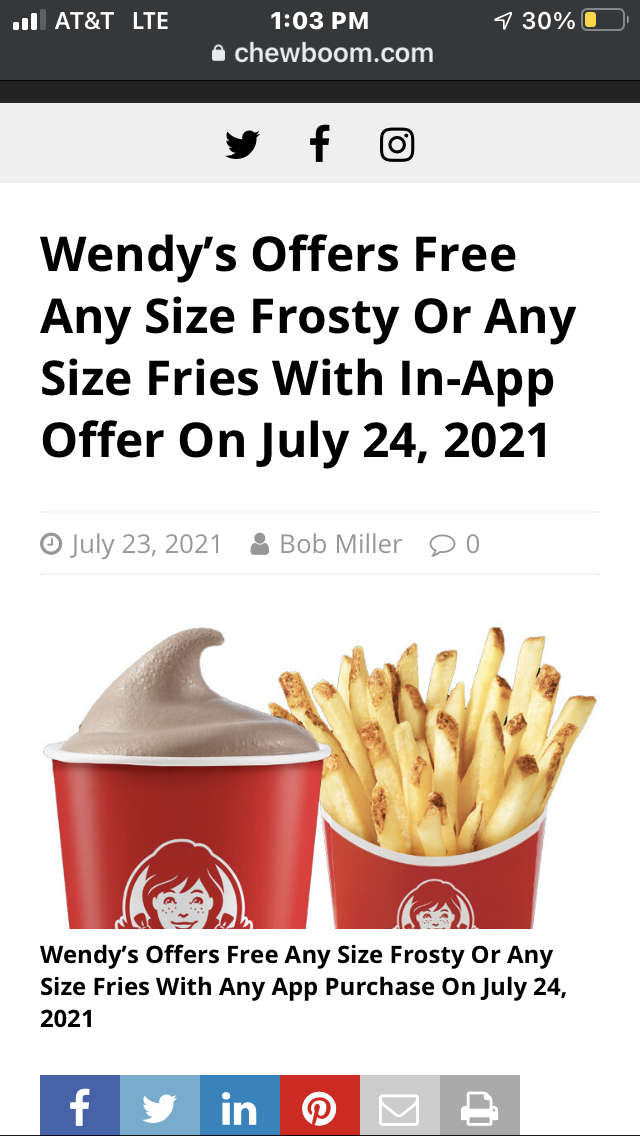Open the site's Twitter page icon
640x1136 pixels.
pos(242,146)
